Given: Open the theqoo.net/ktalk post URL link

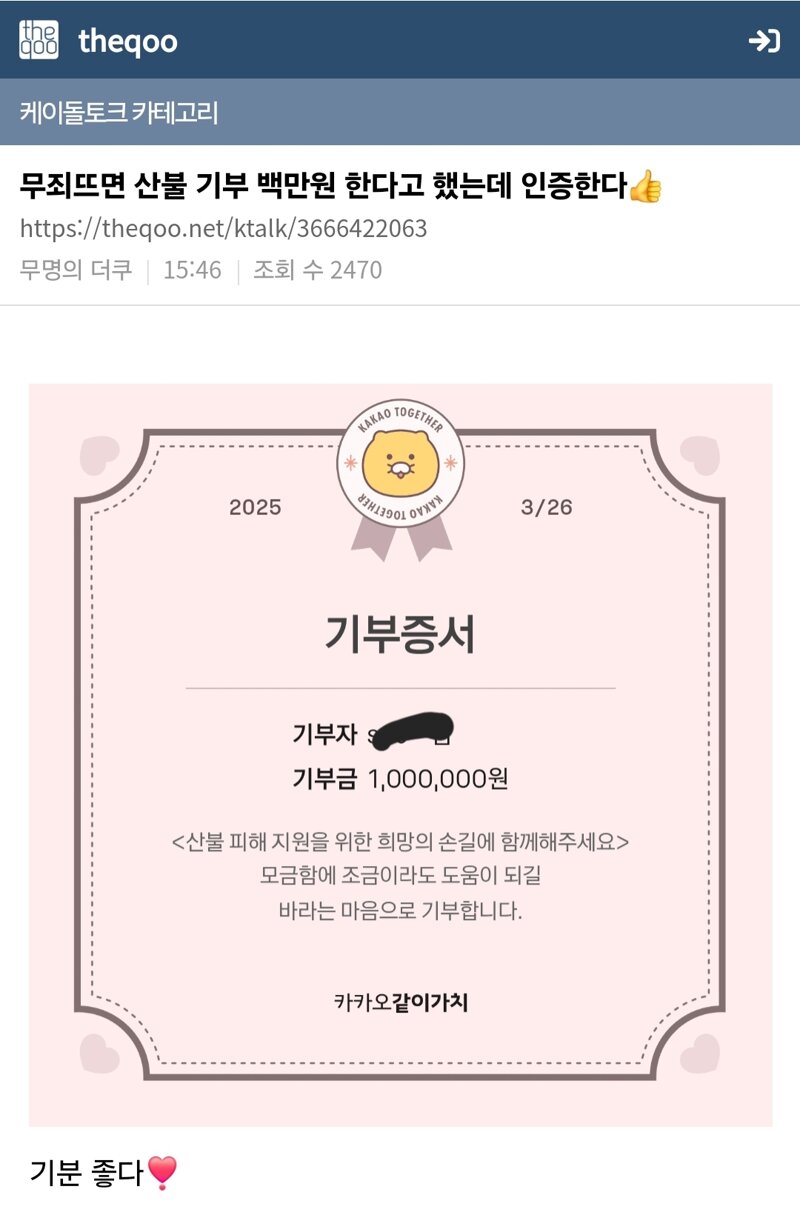Looking at the screenshot, I should 223,229.
